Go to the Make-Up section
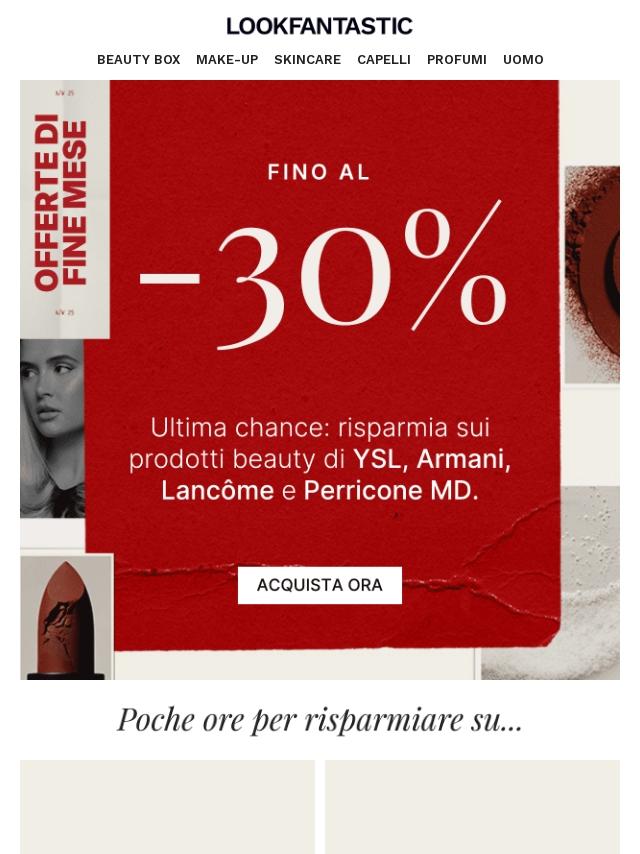The image size is (640, 854). point(227,60)
